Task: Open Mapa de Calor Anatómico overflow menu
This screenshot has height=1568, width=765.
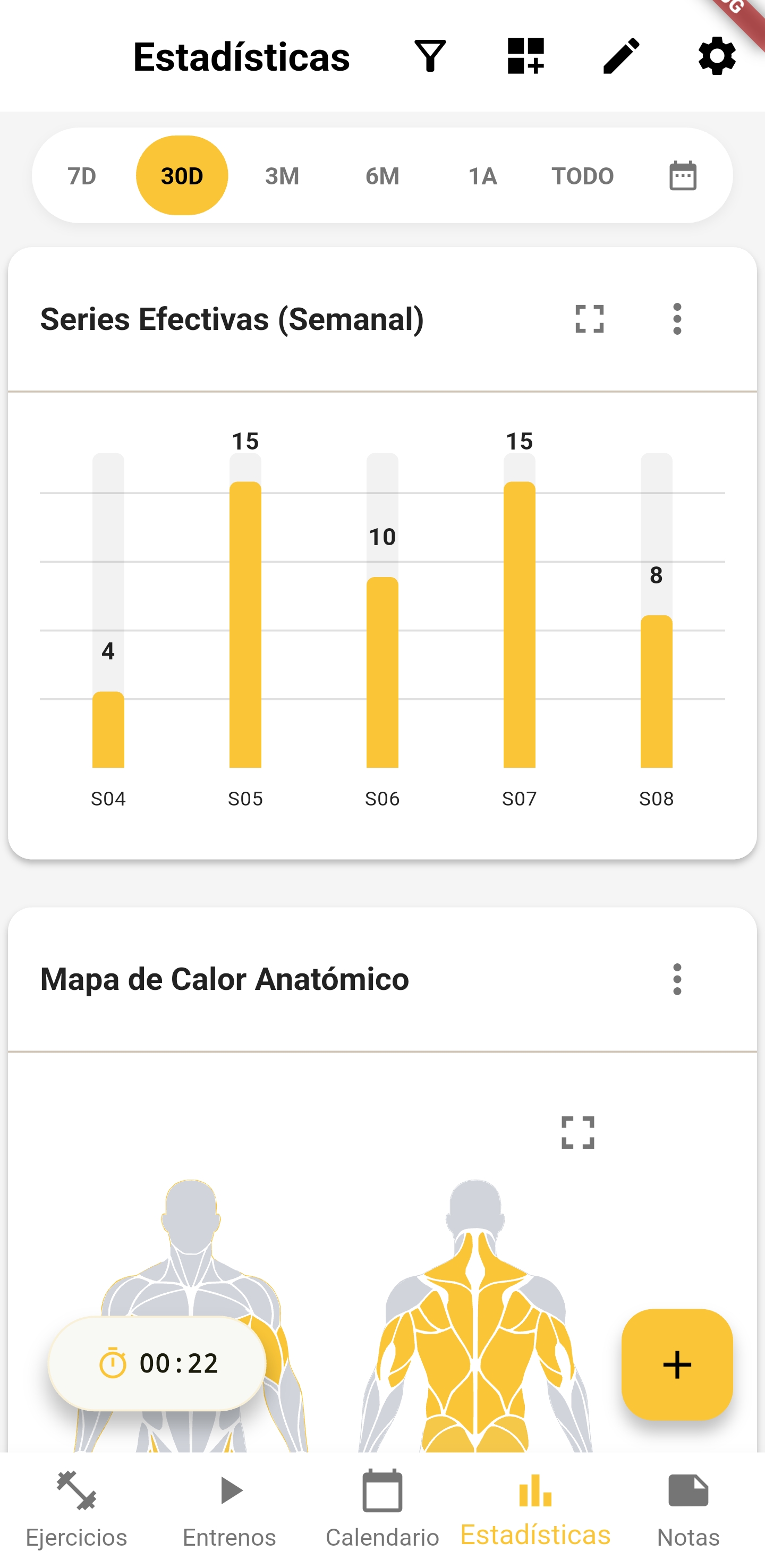Action: click(677, 979)
